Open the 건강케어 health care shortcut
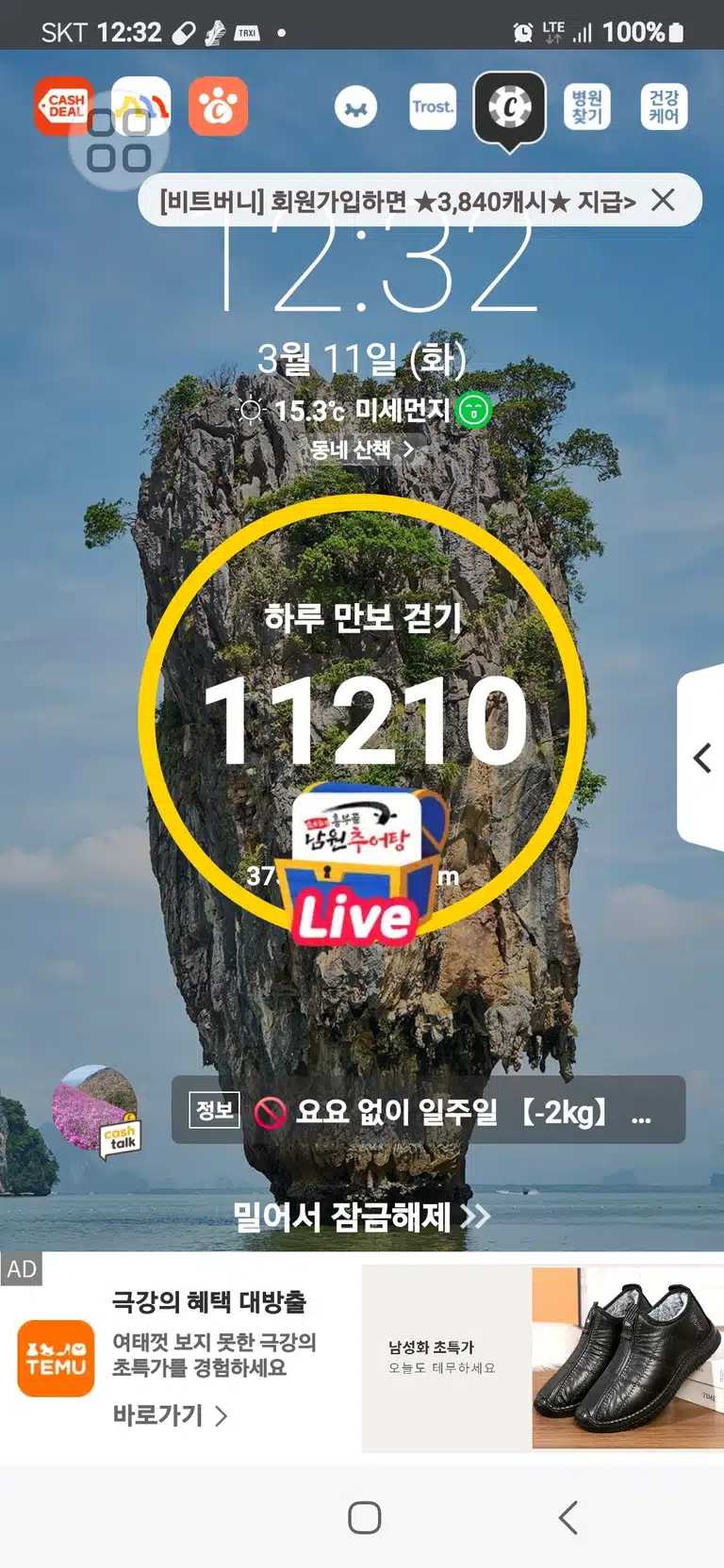724x1568 pixels. [x=664, y=106]
